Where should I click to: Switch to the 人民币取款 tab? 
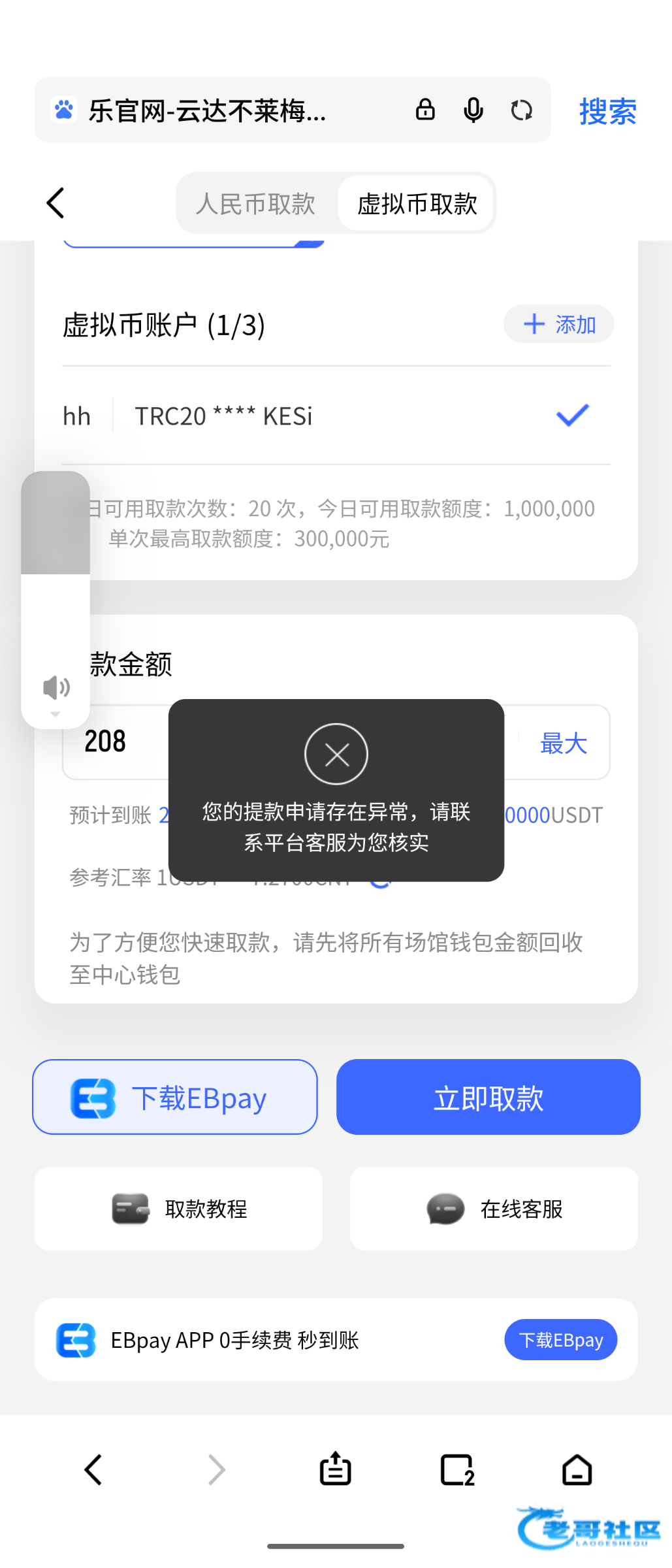(255, 204)
